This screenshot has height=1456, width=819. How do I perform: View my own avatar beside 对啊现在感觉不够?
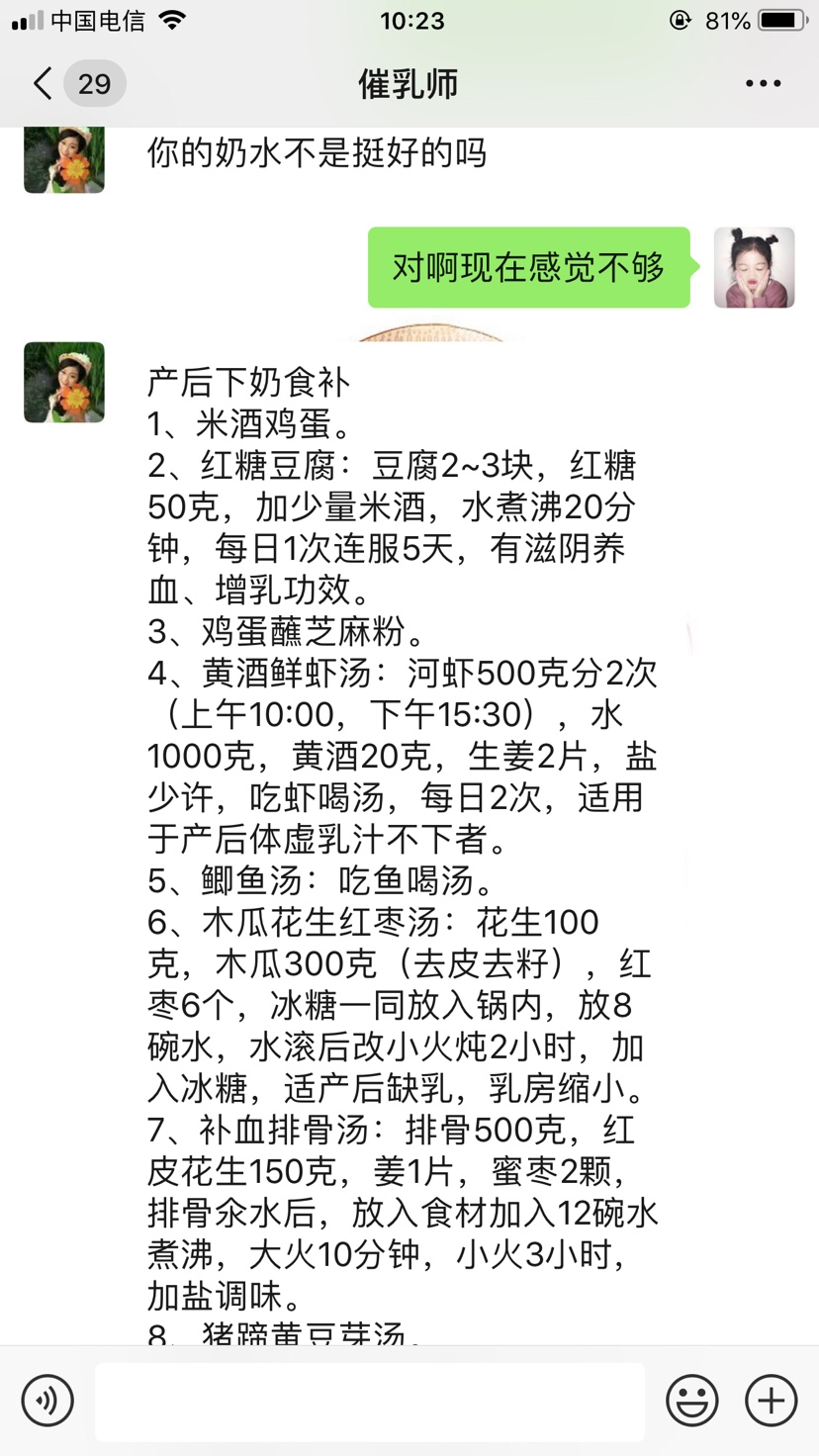tap(754, 267)
